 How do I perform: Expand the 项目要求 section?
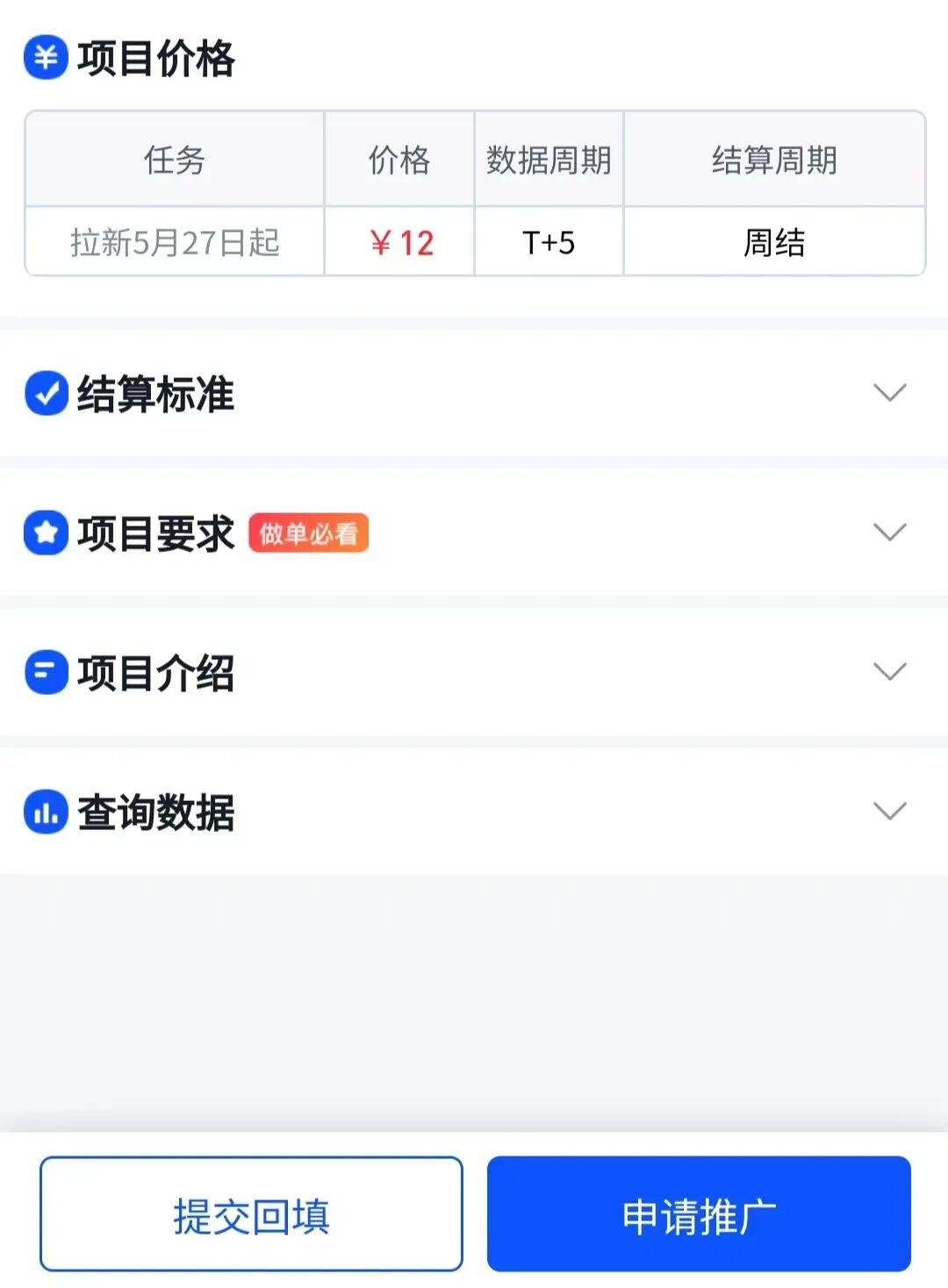coord(889,533)
